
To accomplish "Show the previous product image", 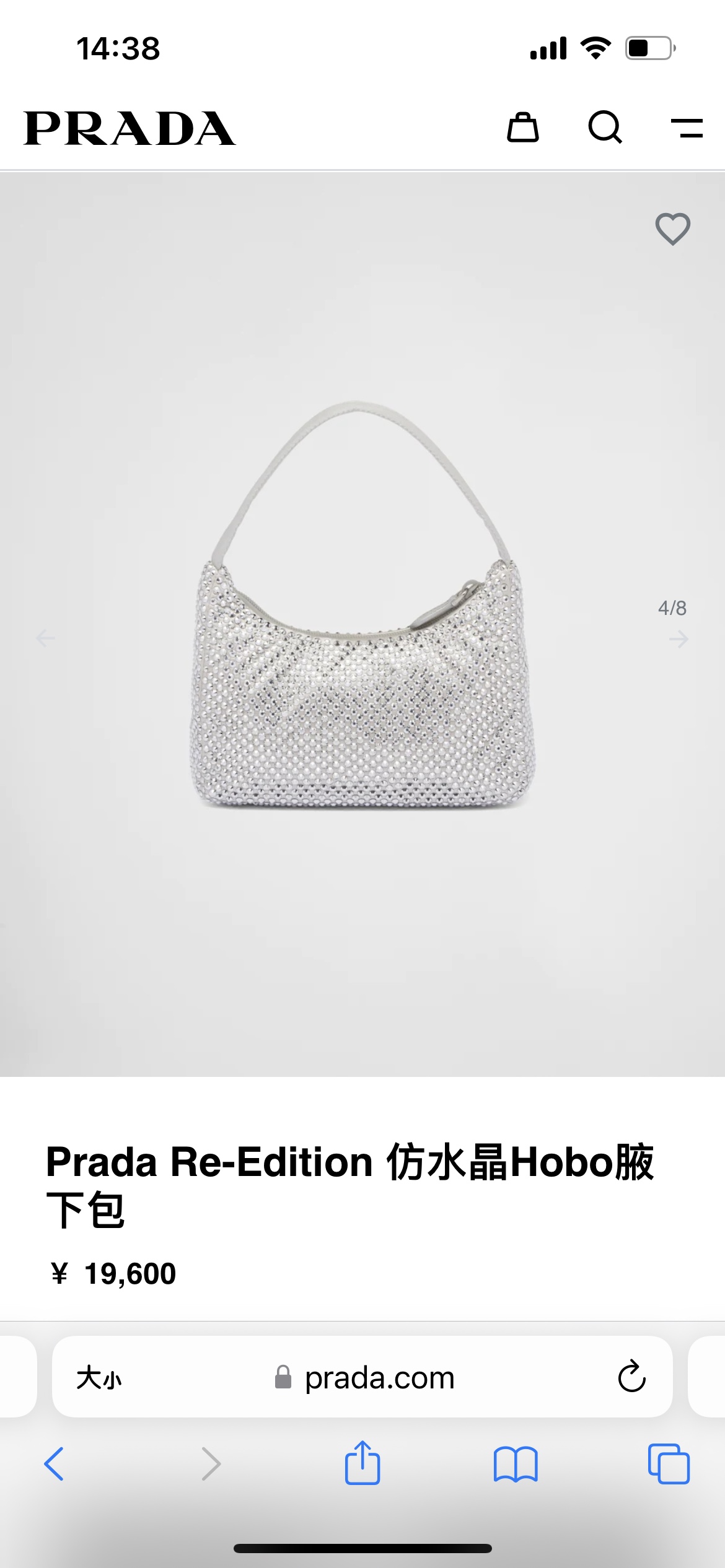I will point(45,638).
